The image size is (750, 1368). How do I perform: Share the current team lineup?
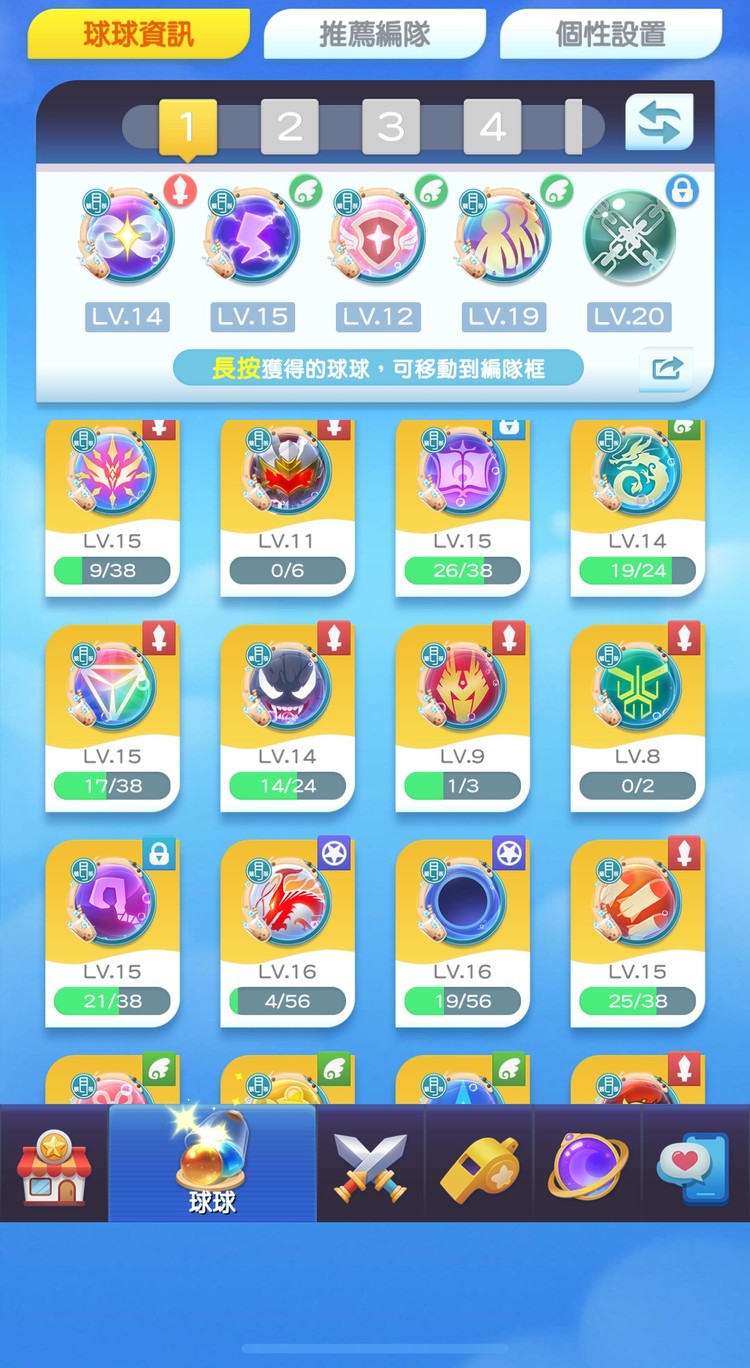coord(665,368)
